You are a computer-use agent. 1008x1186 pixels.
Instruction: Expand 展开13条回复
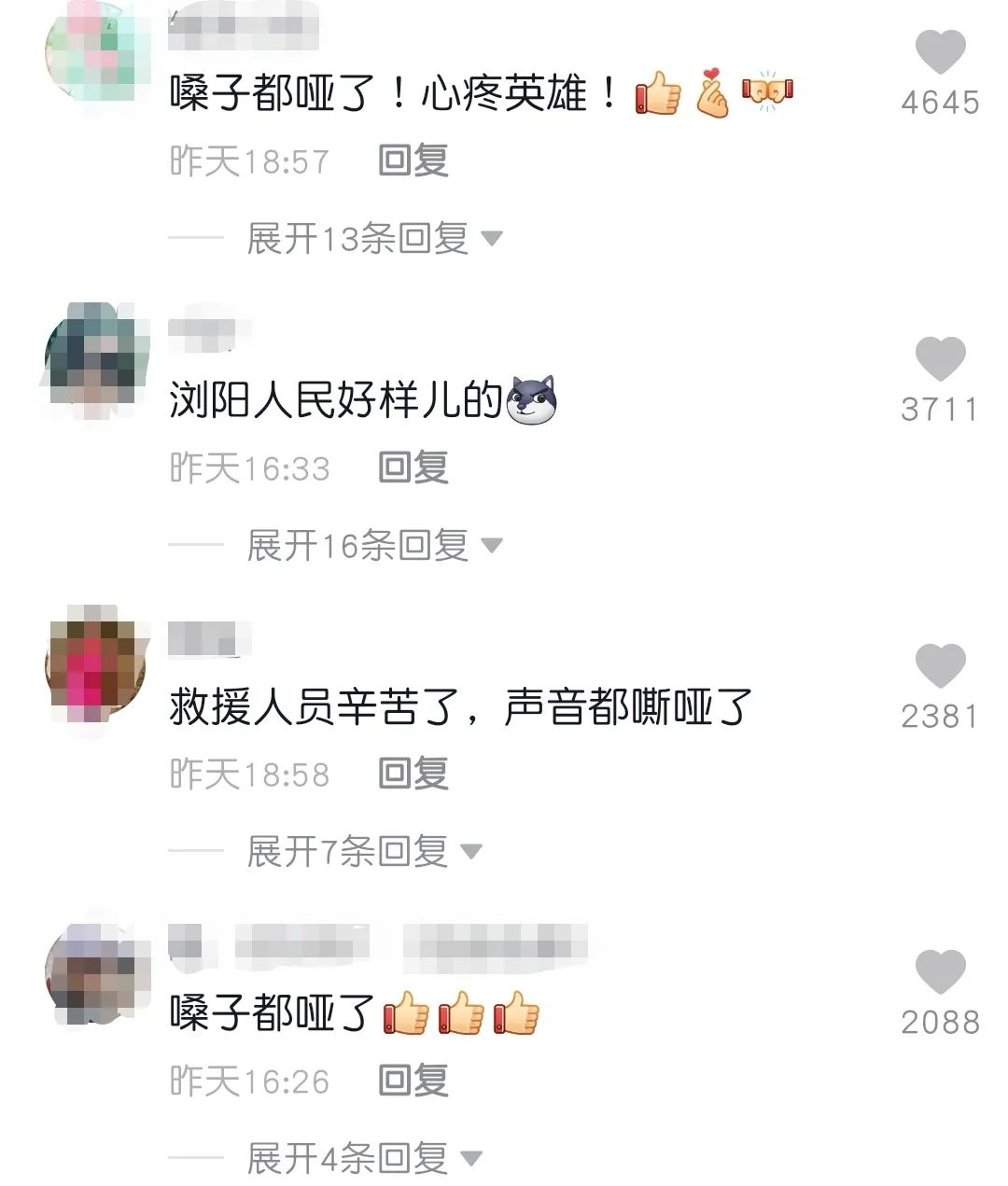[x=373, y=239]
